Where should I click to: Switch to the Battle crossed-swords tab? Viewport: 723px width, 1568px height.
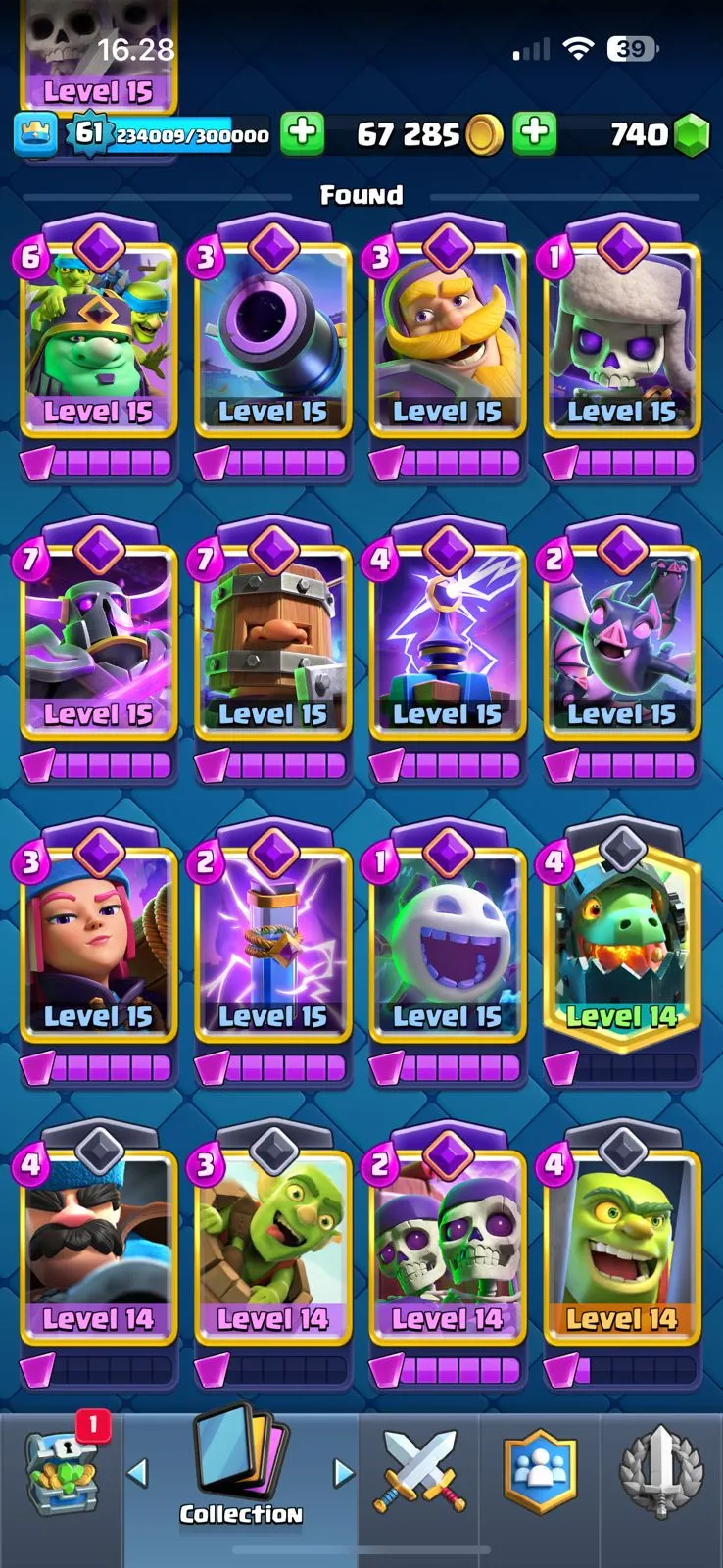tap(418, 1473)
